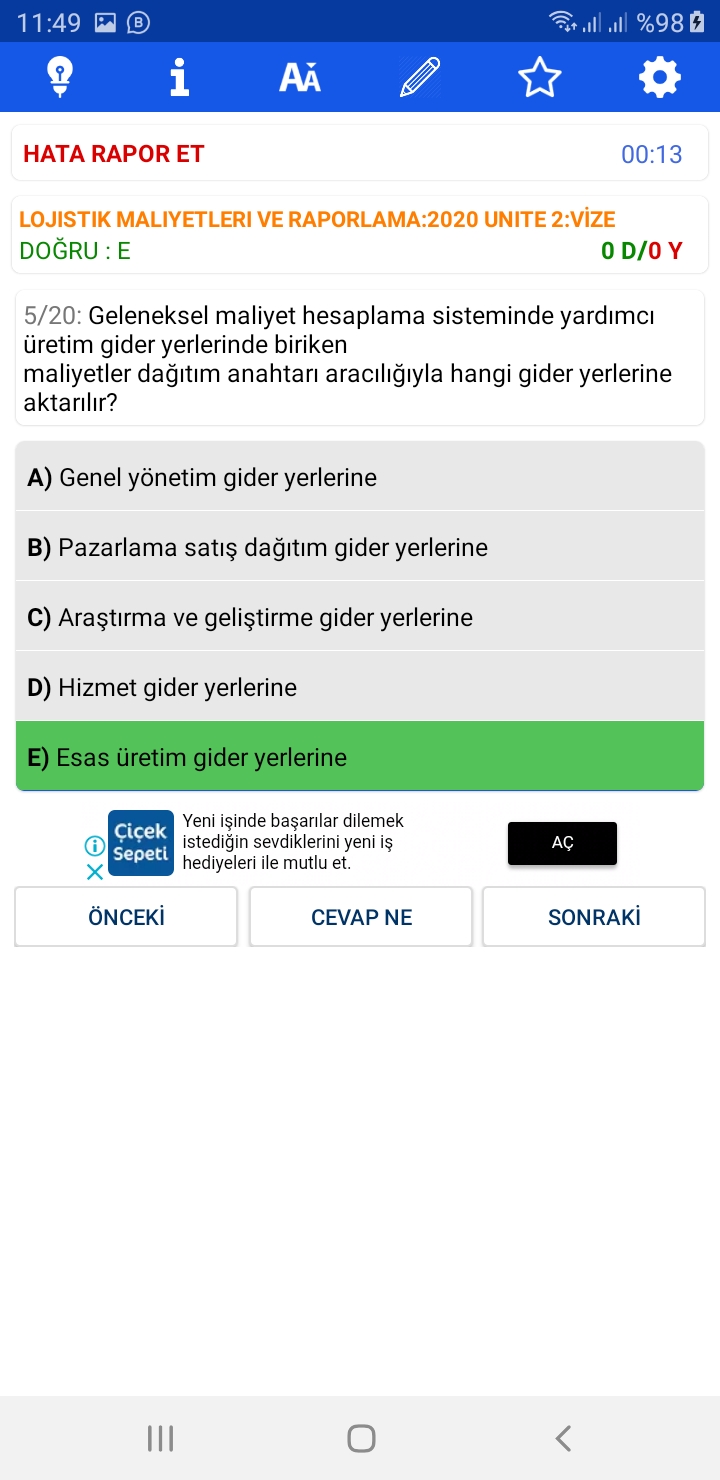
Task: Choose option B Pazarlama satış dağıtım
Action: pos(360,547)
